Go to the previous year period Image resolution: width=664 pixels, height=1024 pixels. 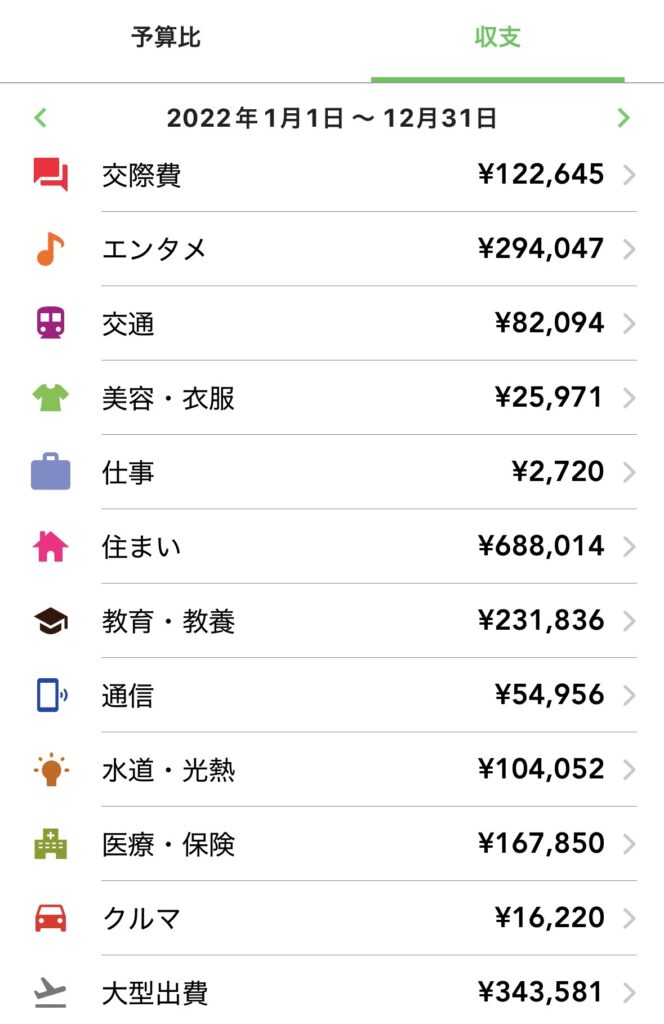click(x=40, y=118)
